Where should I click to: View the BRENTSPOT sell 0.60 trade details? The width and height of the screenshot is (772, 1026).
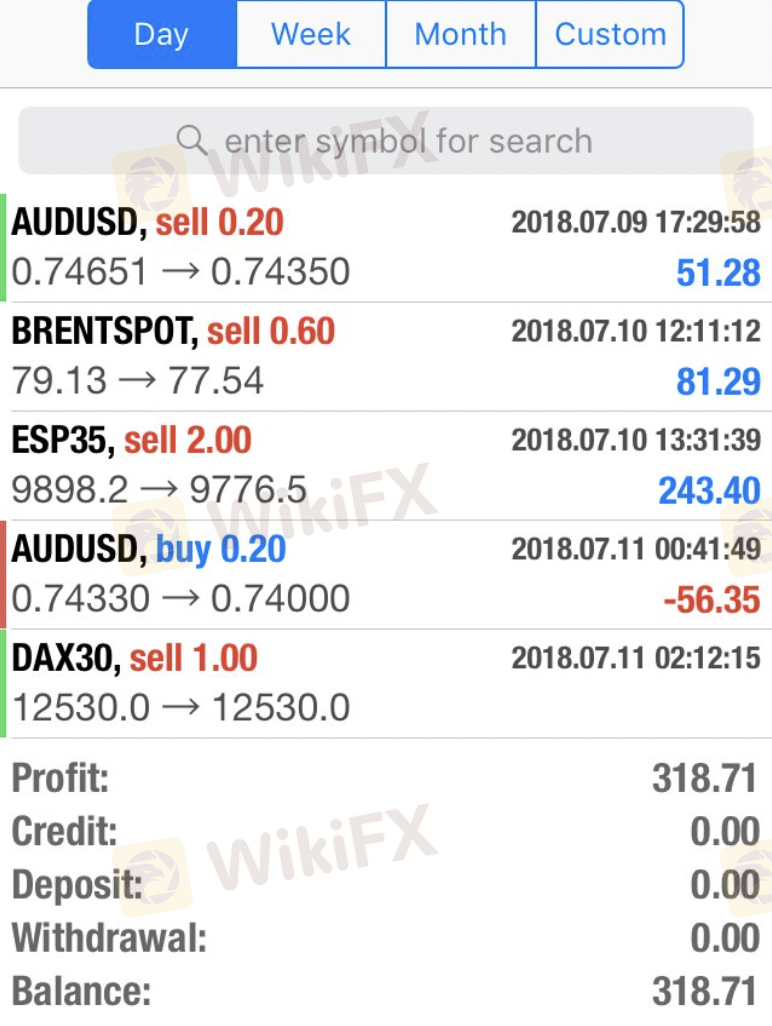click(x=386, y=356)
